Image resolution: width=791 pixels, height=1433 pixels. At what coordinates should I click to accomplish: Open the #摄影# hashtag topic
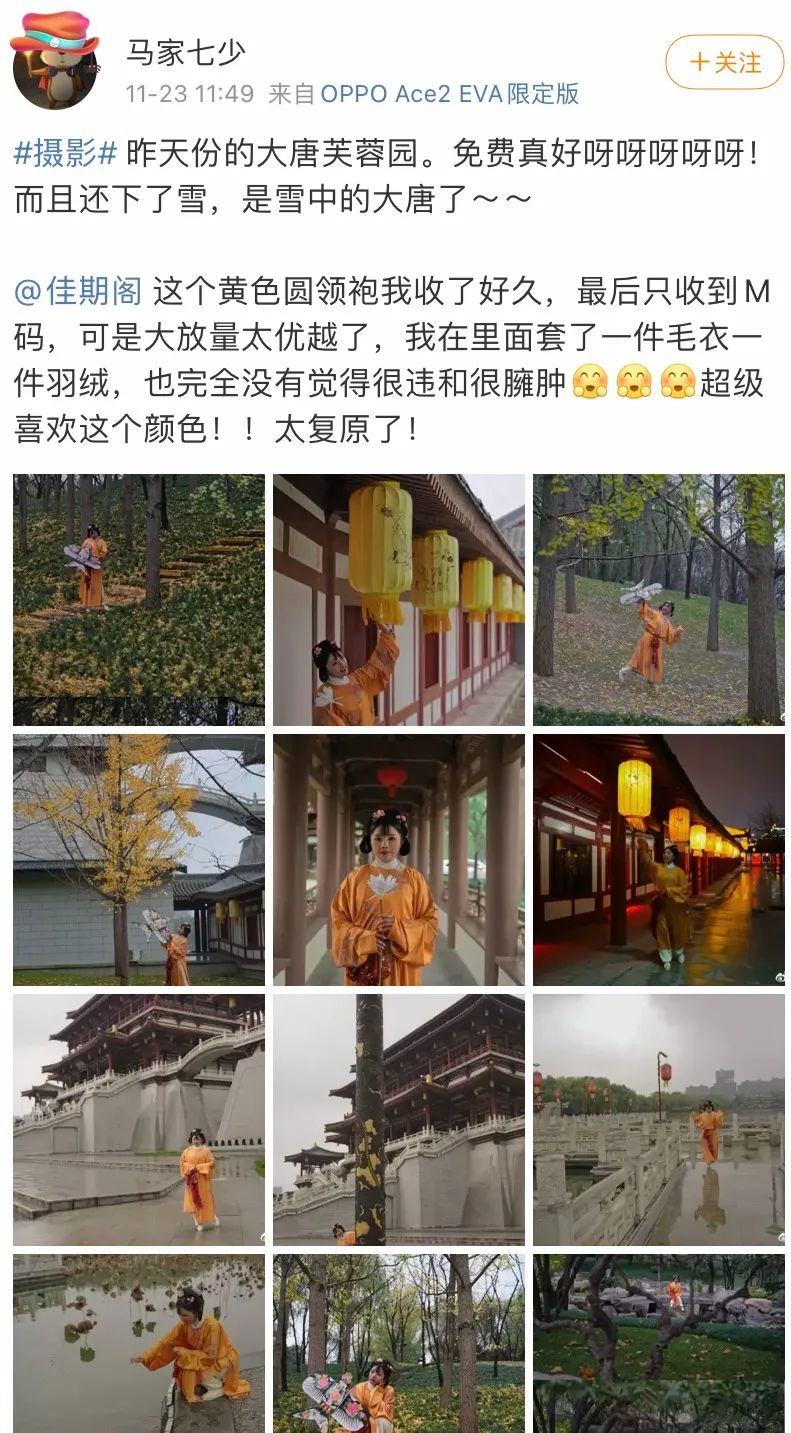[66, 153]
